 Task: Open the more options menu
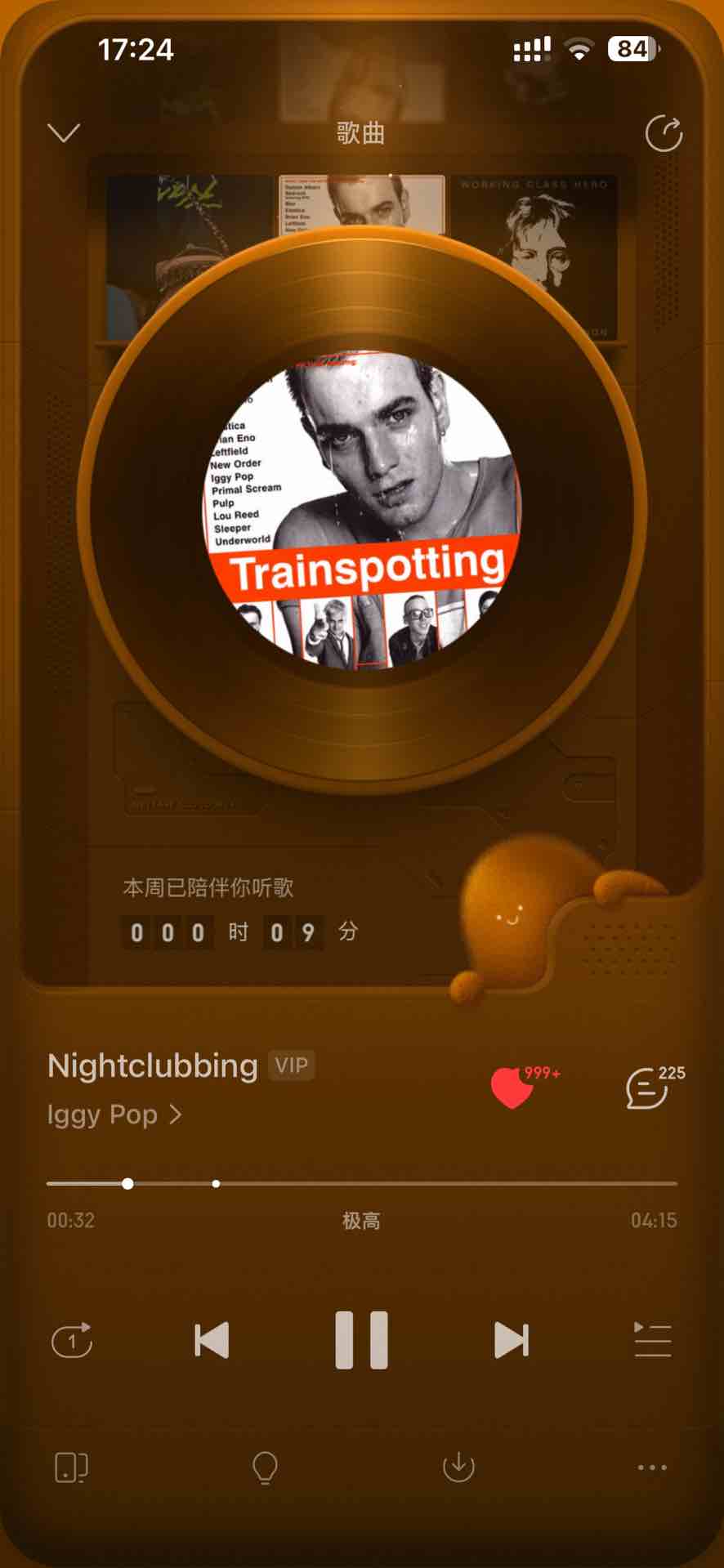pyautogui.click(x=652, y=1467)
